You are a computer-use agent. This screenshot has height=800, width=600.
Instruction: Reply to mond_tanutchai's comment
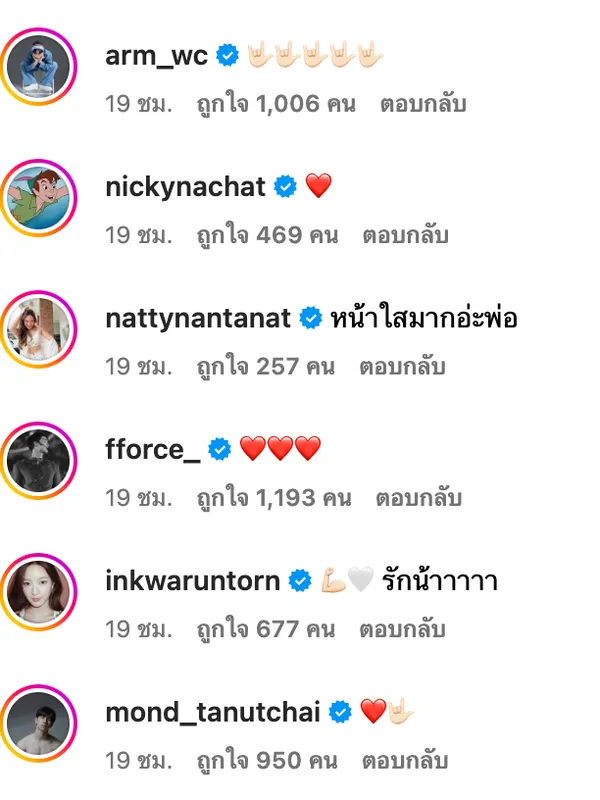[x=405, y=761]
